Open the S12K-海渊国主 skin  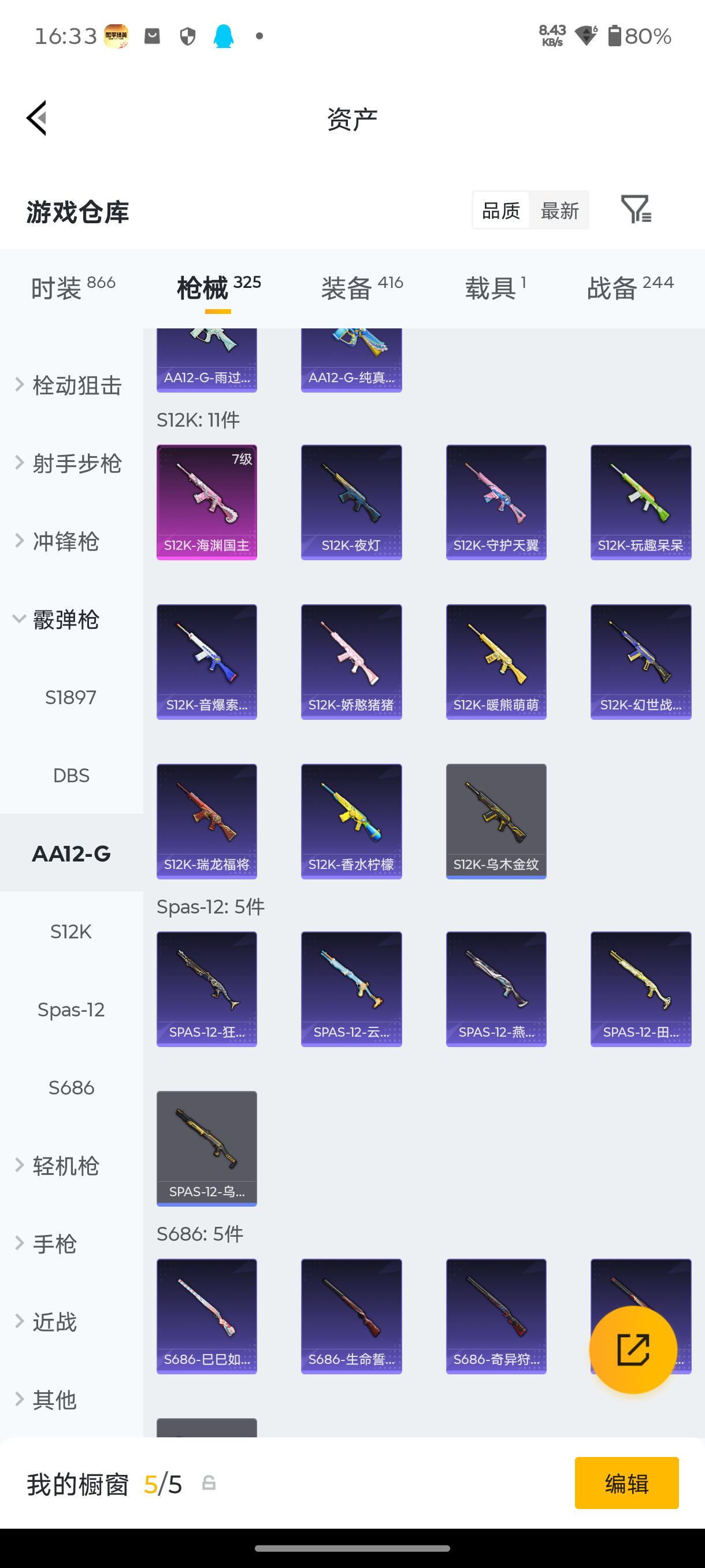tap(207, 502)
